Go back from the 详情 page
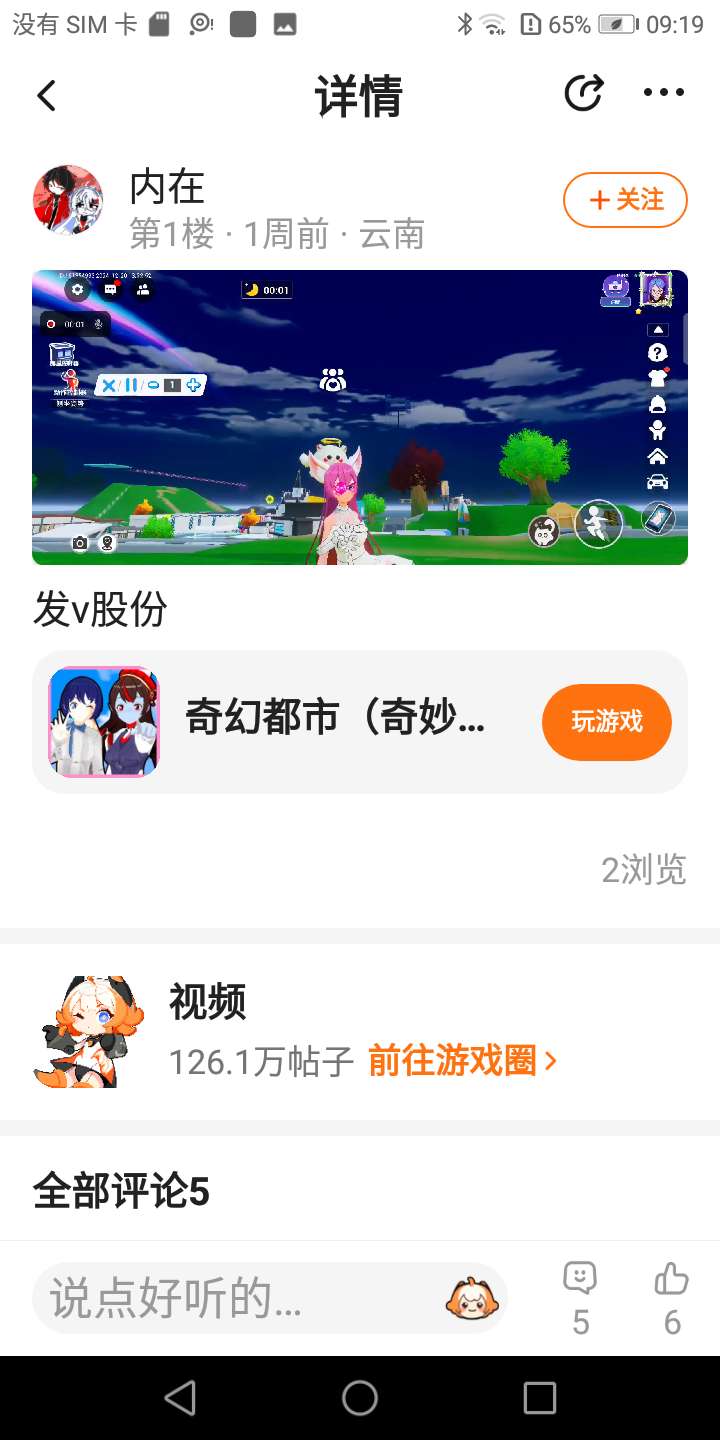The width and height of the screenshot is (720, 1440). 46,96
